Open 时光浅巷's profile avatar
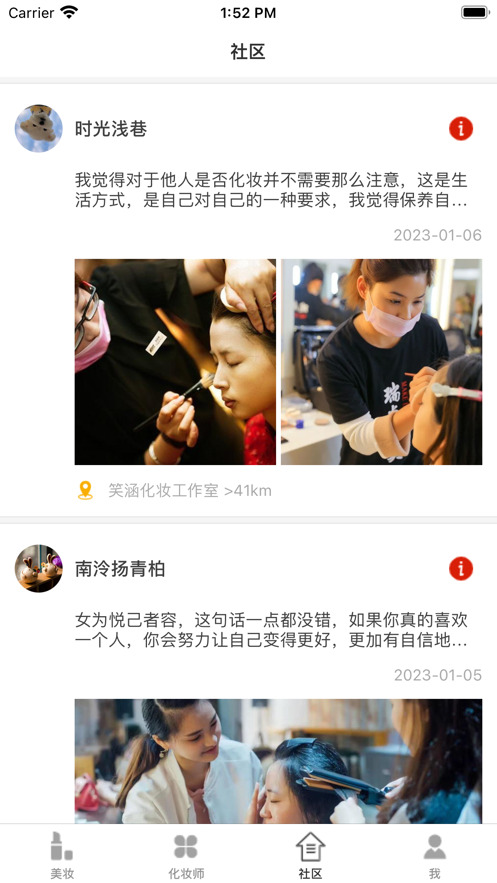497x883 pixels. [x=38, y=128]
